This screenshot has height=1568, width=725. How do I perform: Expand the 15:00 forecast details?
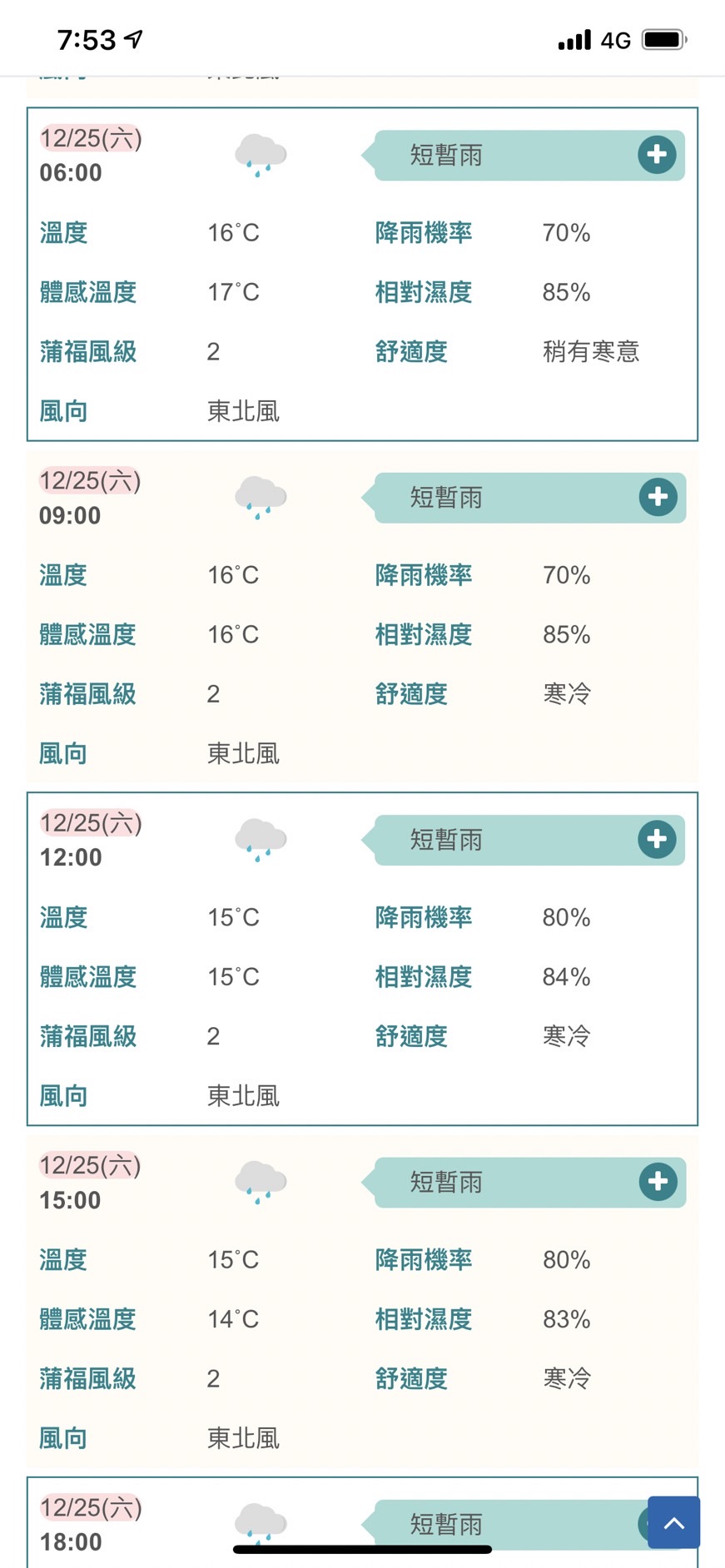(x=658, y=1182)
